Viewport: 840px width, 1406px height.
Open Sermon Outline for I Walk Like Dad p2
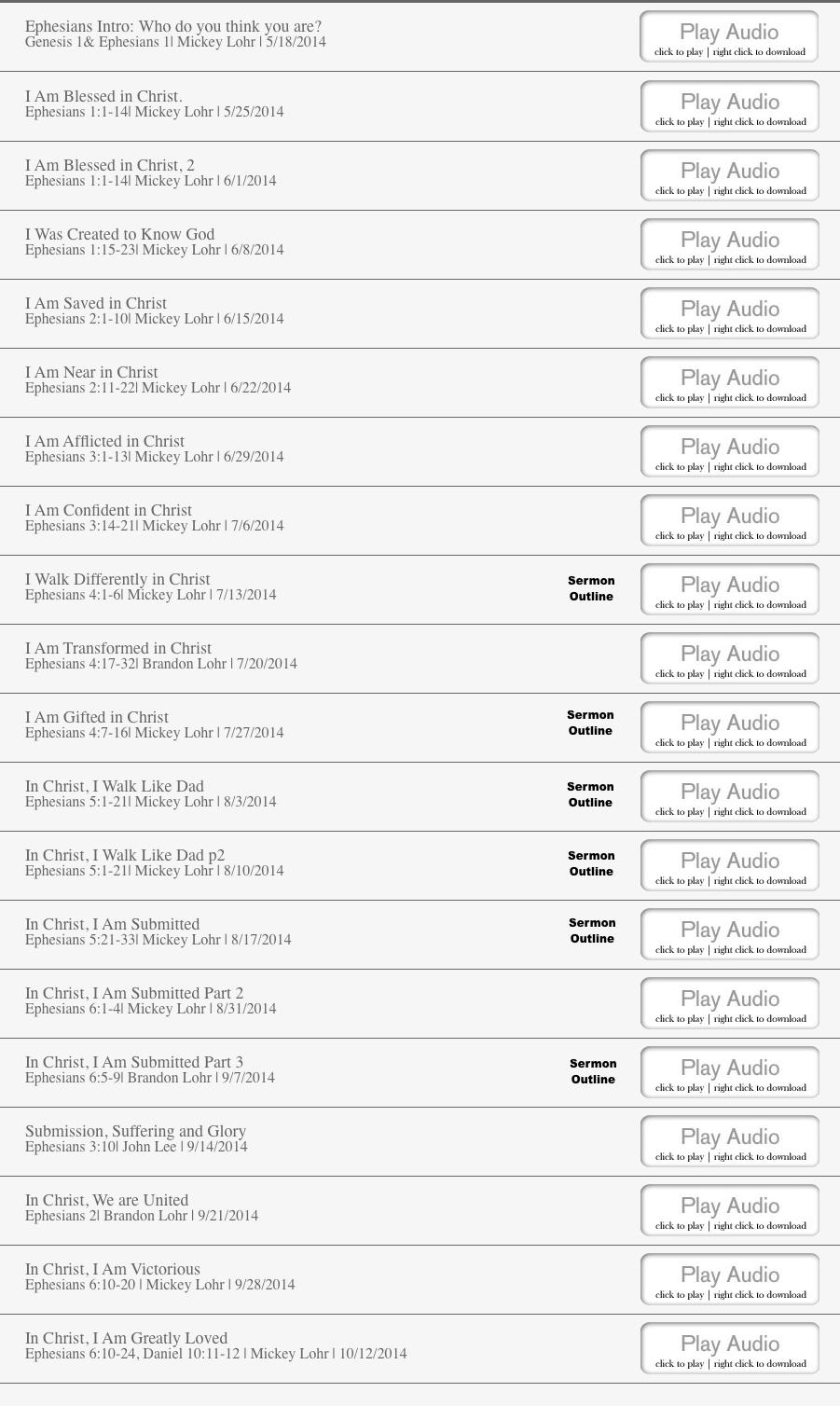(x=591, y=863)
